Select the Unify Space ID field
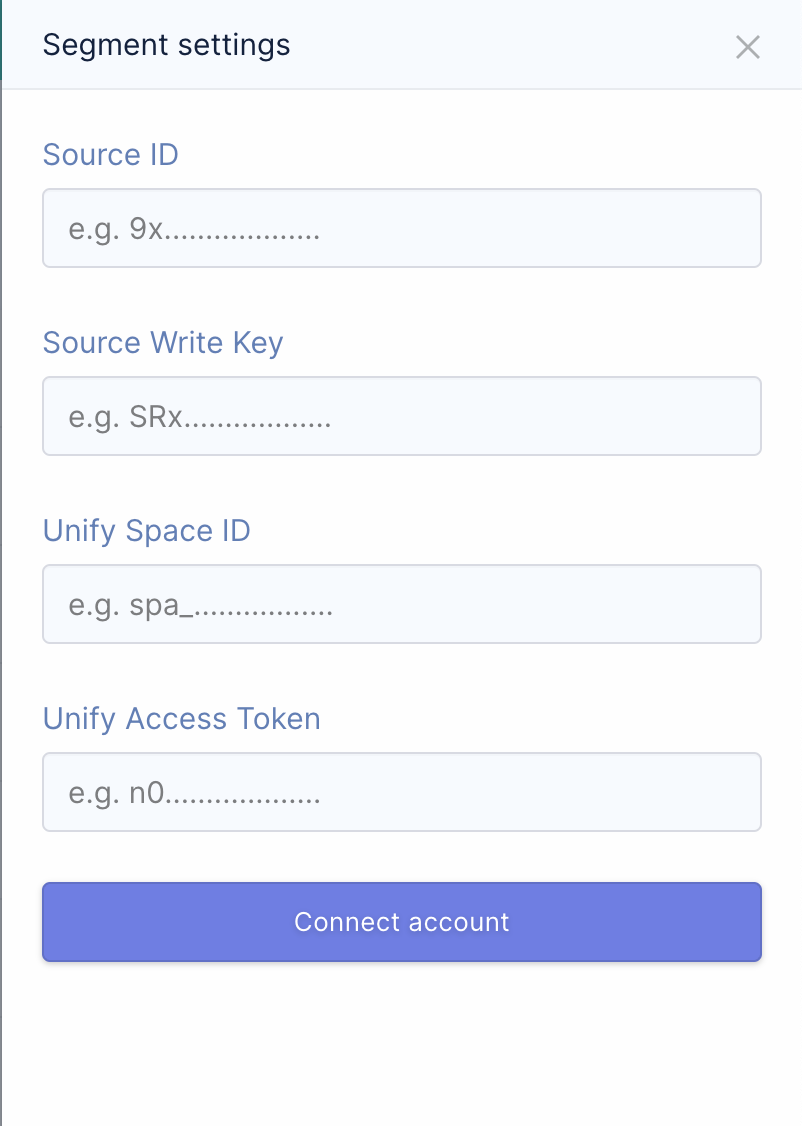The width and height of the screenshot is (802, 1126). pos(401,604)
